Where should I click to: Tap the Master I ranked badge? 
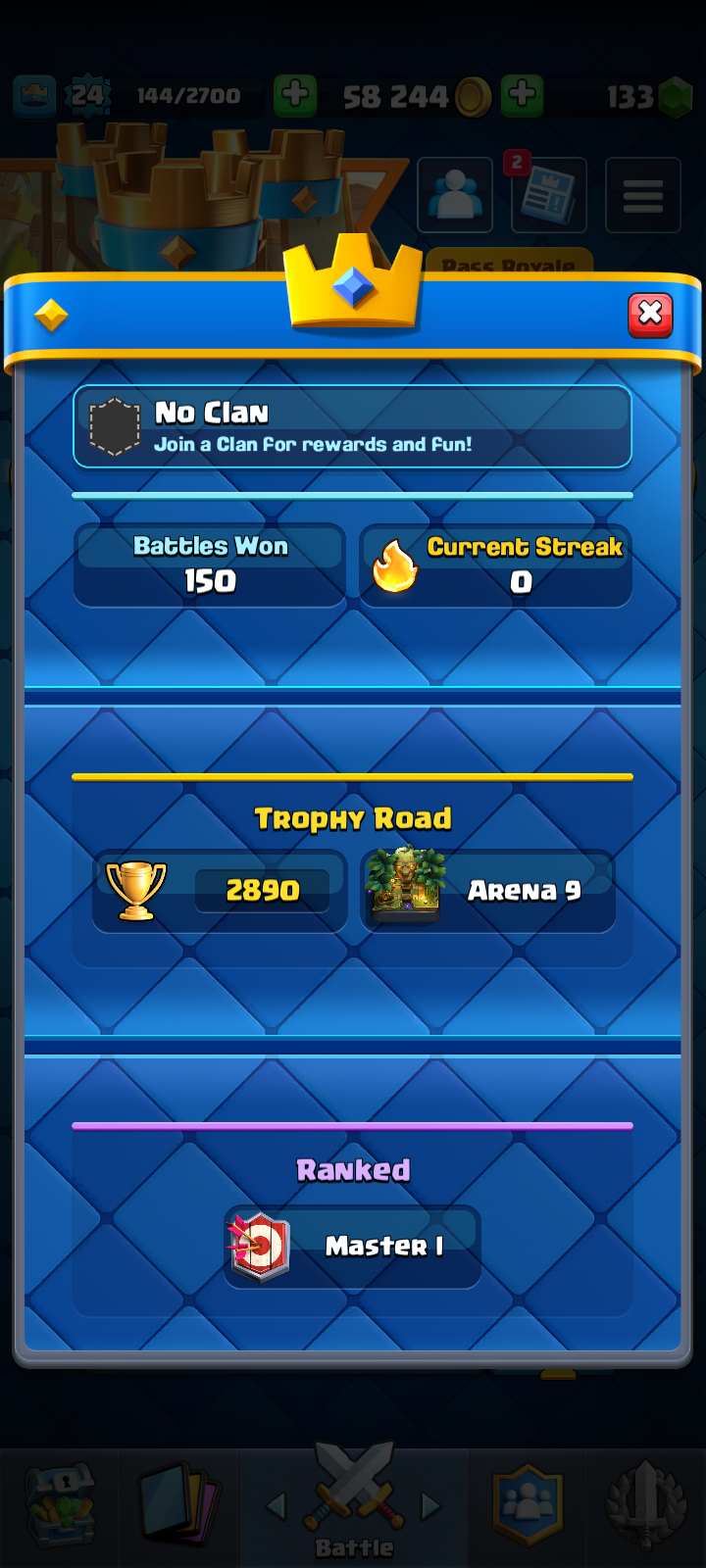(352, 1247)
